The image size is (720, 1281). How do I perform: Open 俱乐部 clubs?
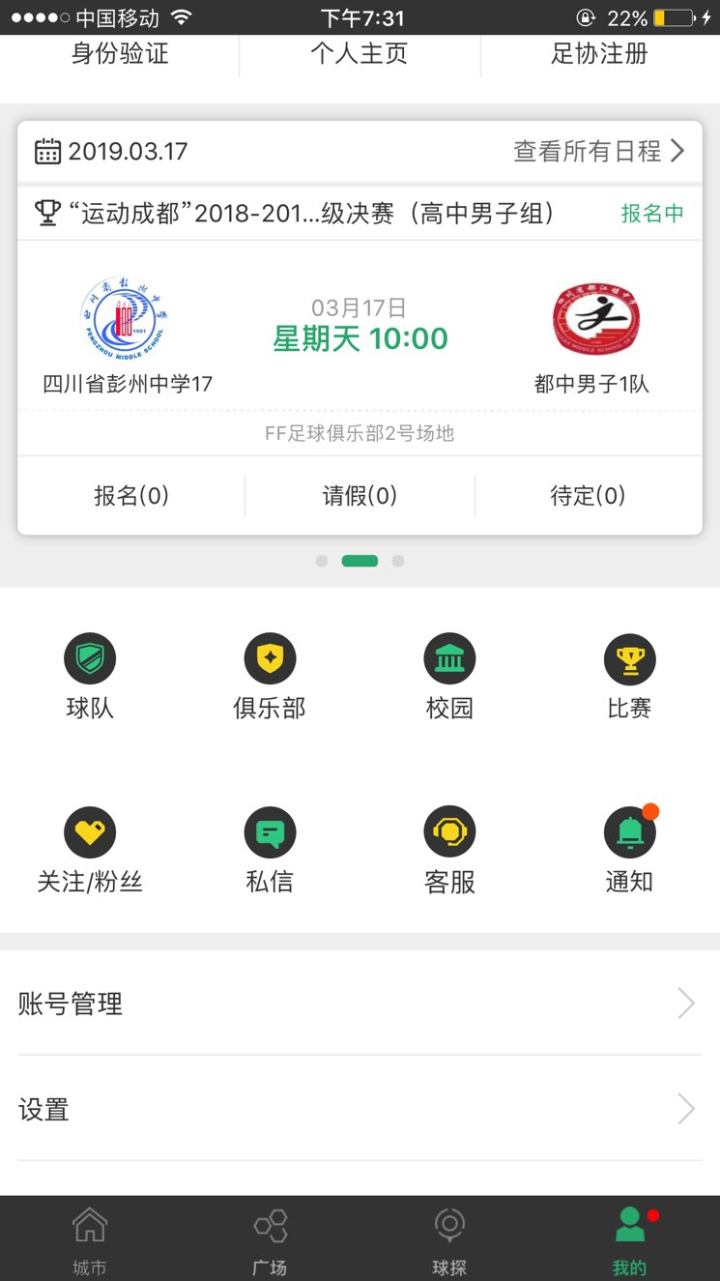270,677
